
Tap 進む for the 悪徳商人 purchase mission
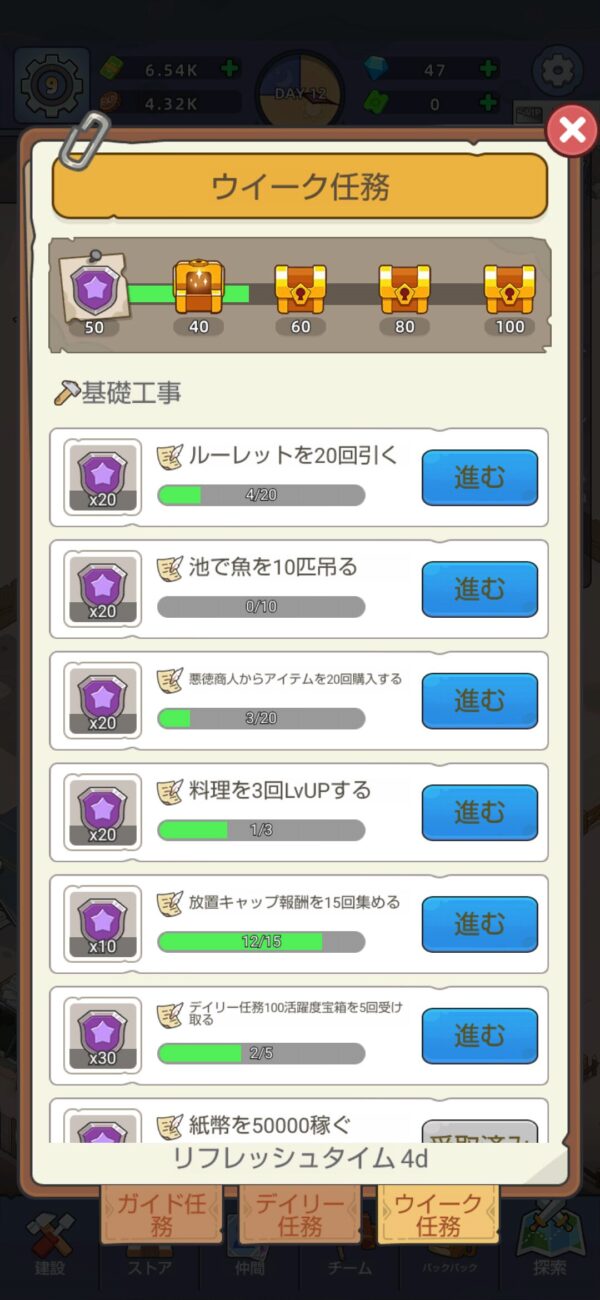pos(479,701)
